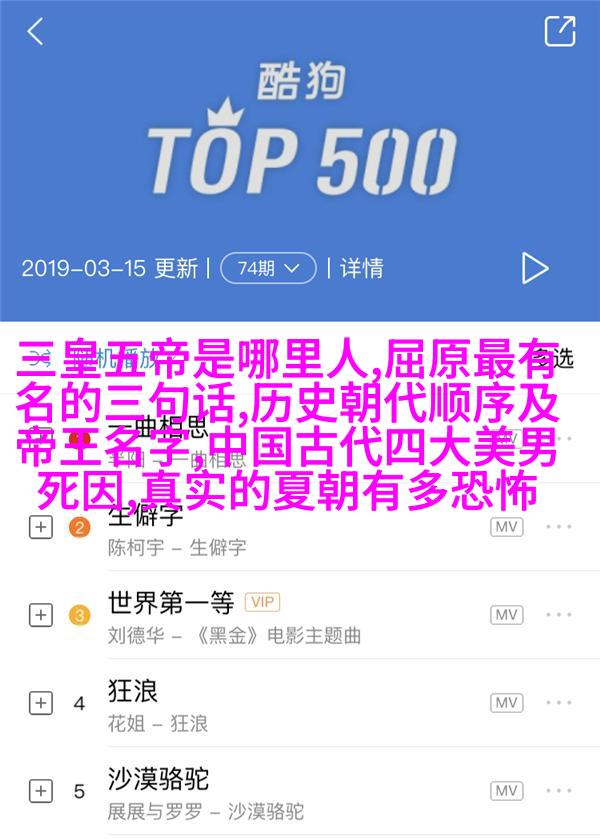Add 世界第一等 with the plus icon
The height and width of the screenshot is (839, 600).
[x=40, y=615]
